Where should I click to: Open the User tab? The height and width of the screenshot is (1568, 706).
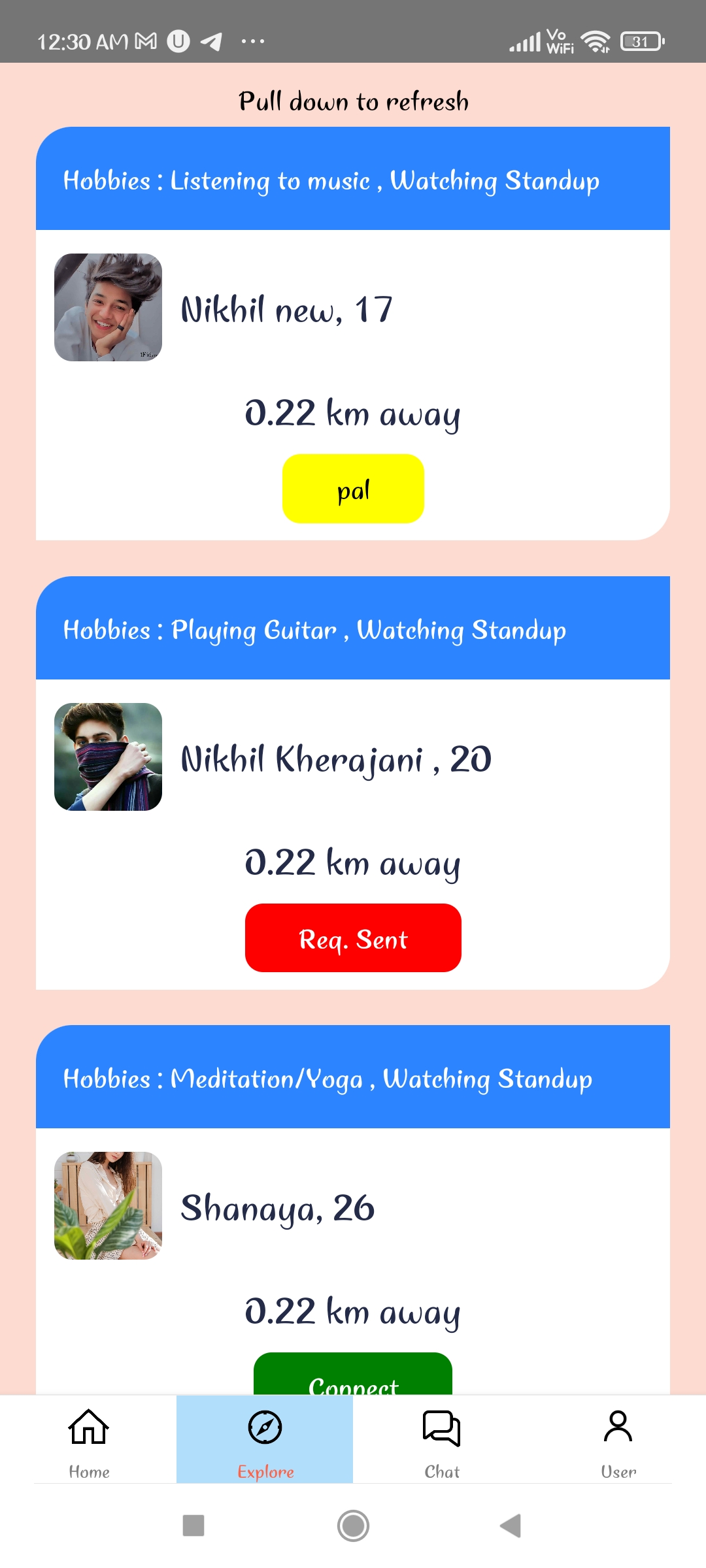618,1441
